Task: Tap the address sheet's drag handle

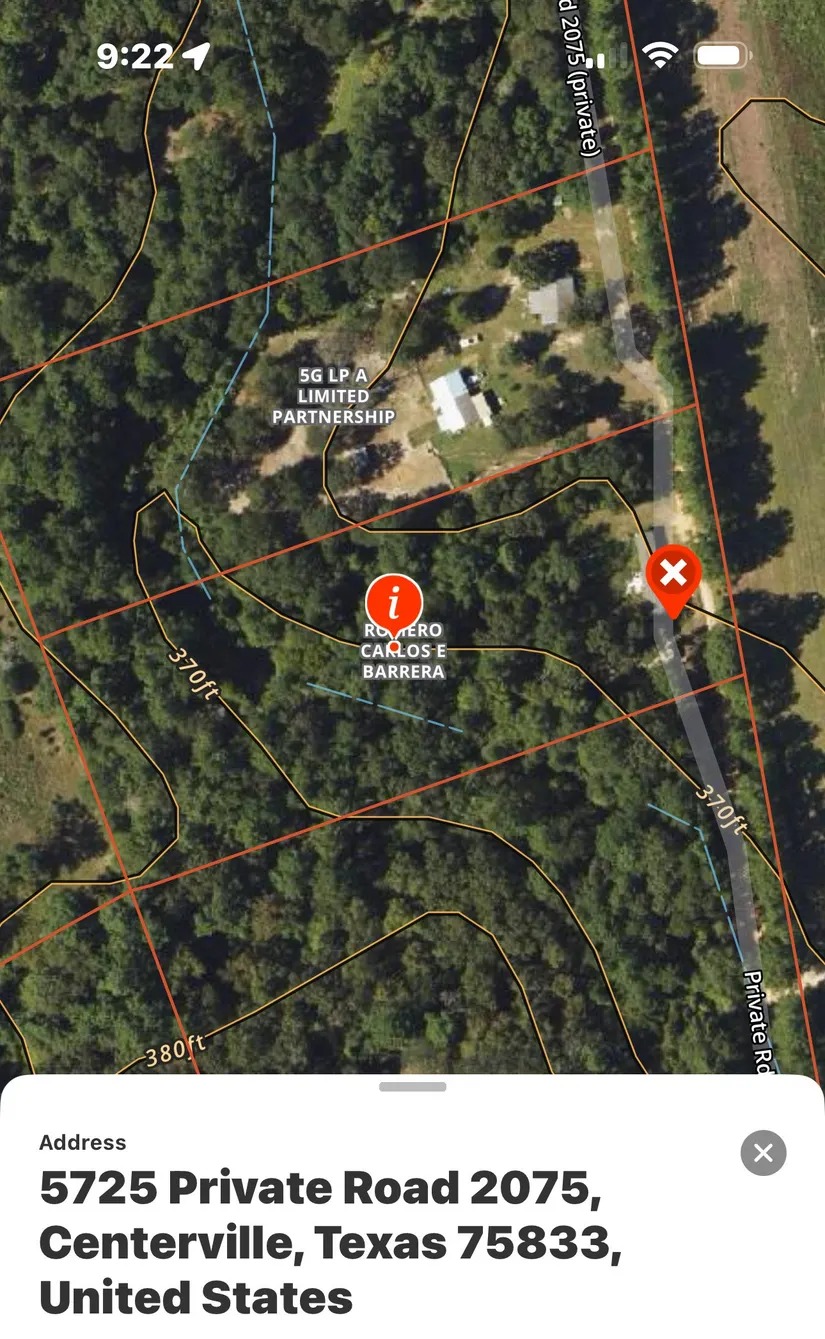Action: click(413, 1087)
